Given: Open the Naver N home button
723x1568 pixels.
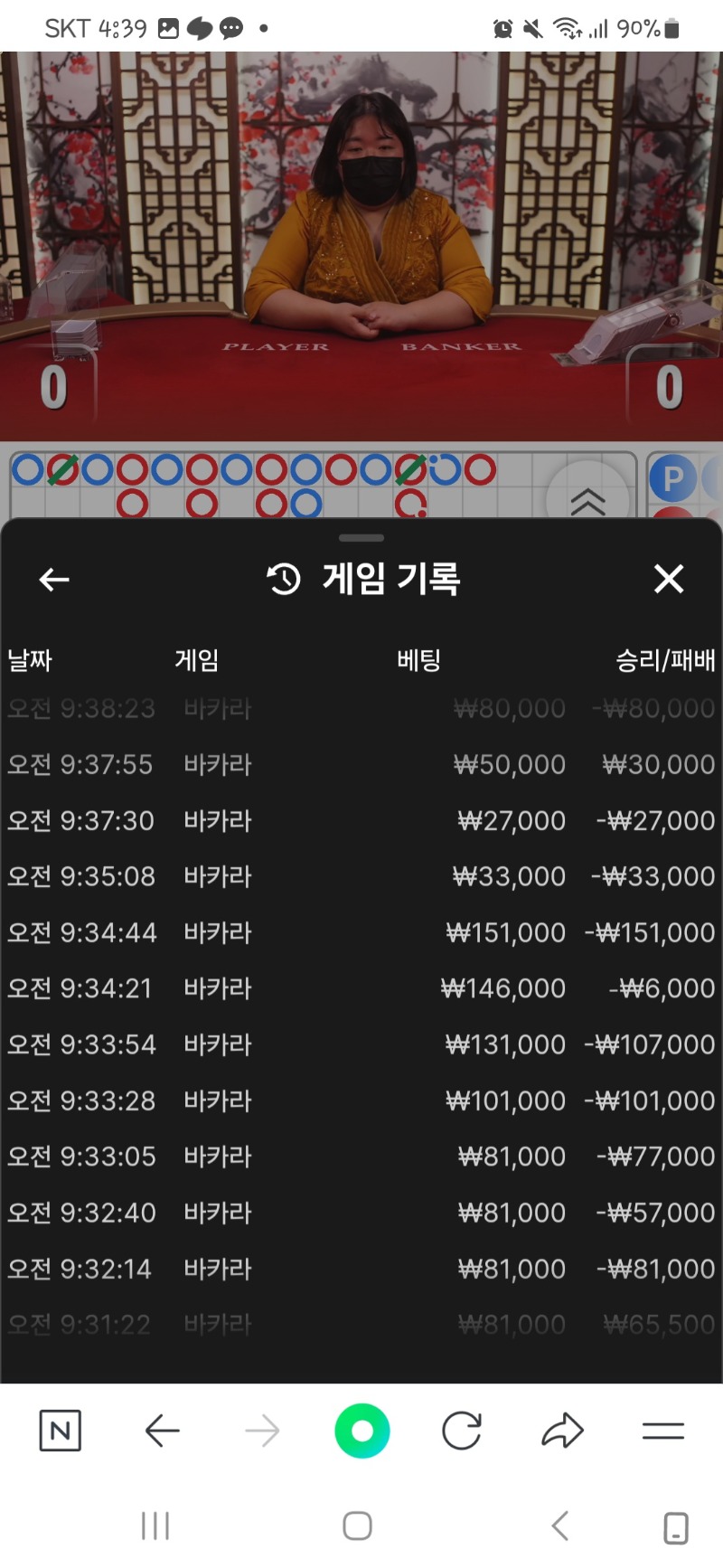Looking at the screenshot, I should pos(61,1431).
